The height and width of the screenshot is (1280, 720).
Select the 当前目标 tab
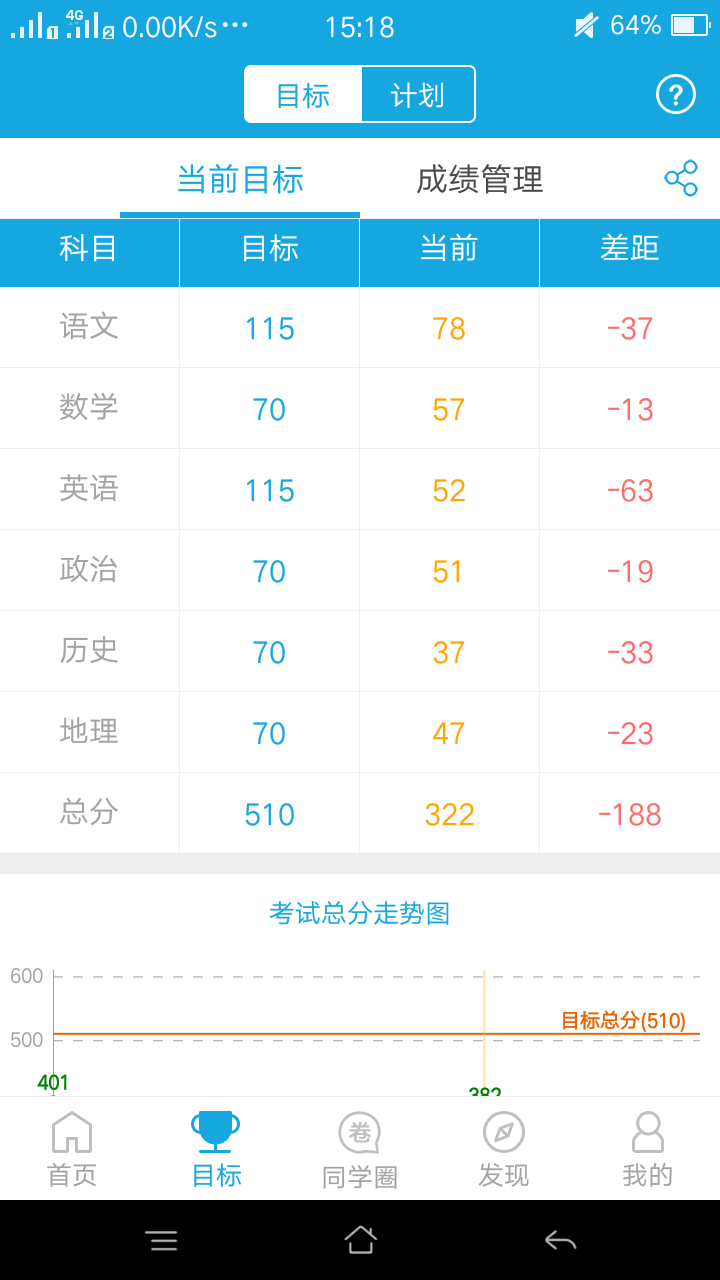pos(240,180)
